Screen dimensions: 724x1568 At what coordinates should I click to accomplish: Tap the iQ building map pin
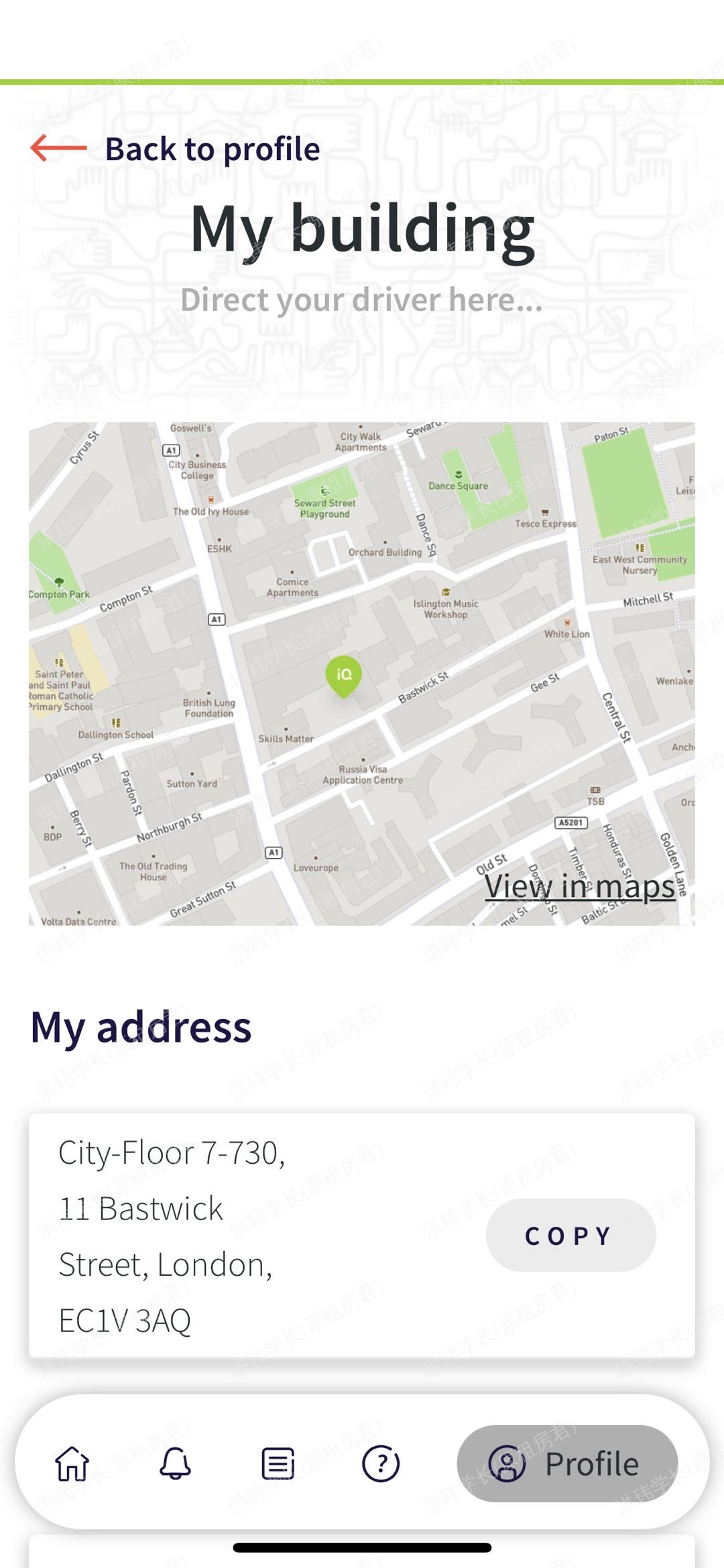click(x=344, y=676)
